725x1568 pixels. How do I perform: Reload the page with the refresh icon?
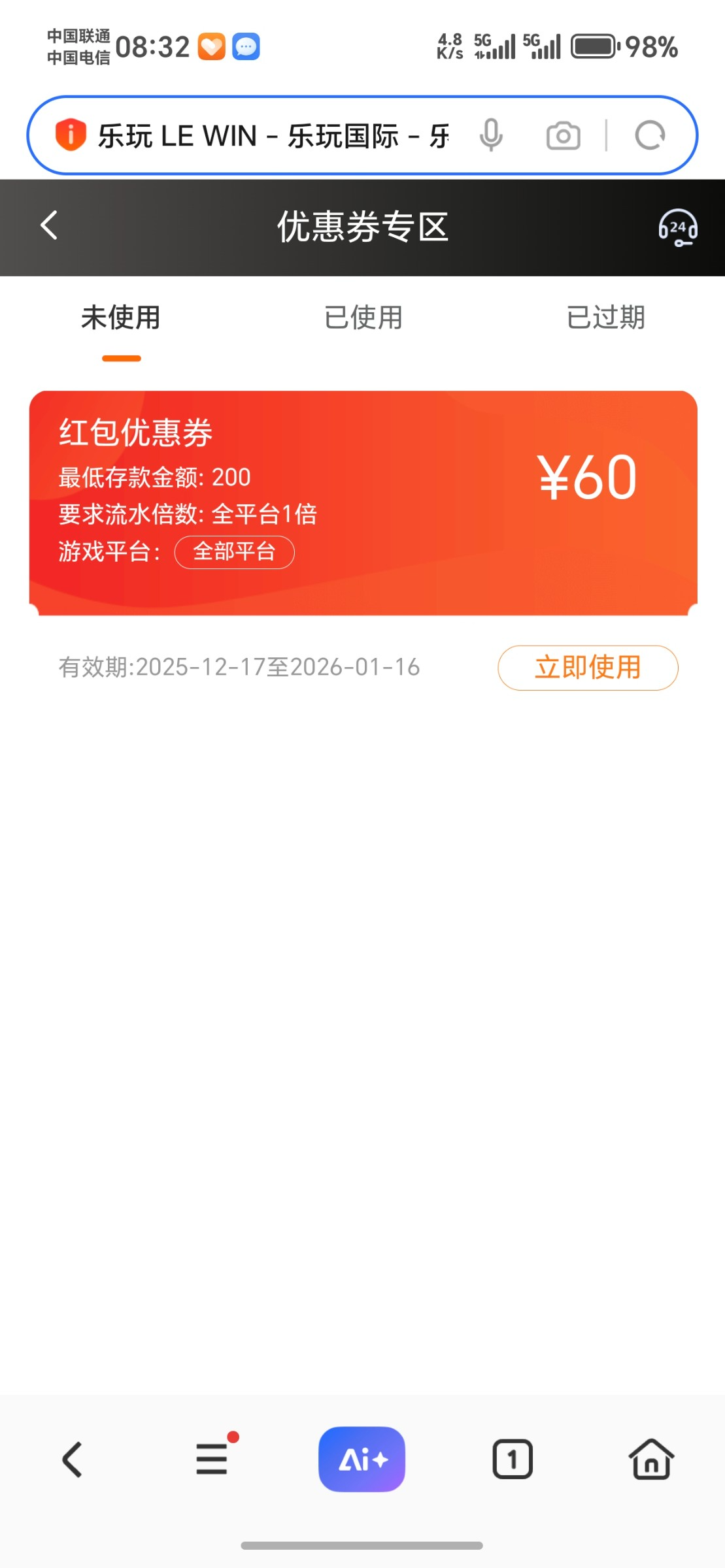[x=650, y=136]
